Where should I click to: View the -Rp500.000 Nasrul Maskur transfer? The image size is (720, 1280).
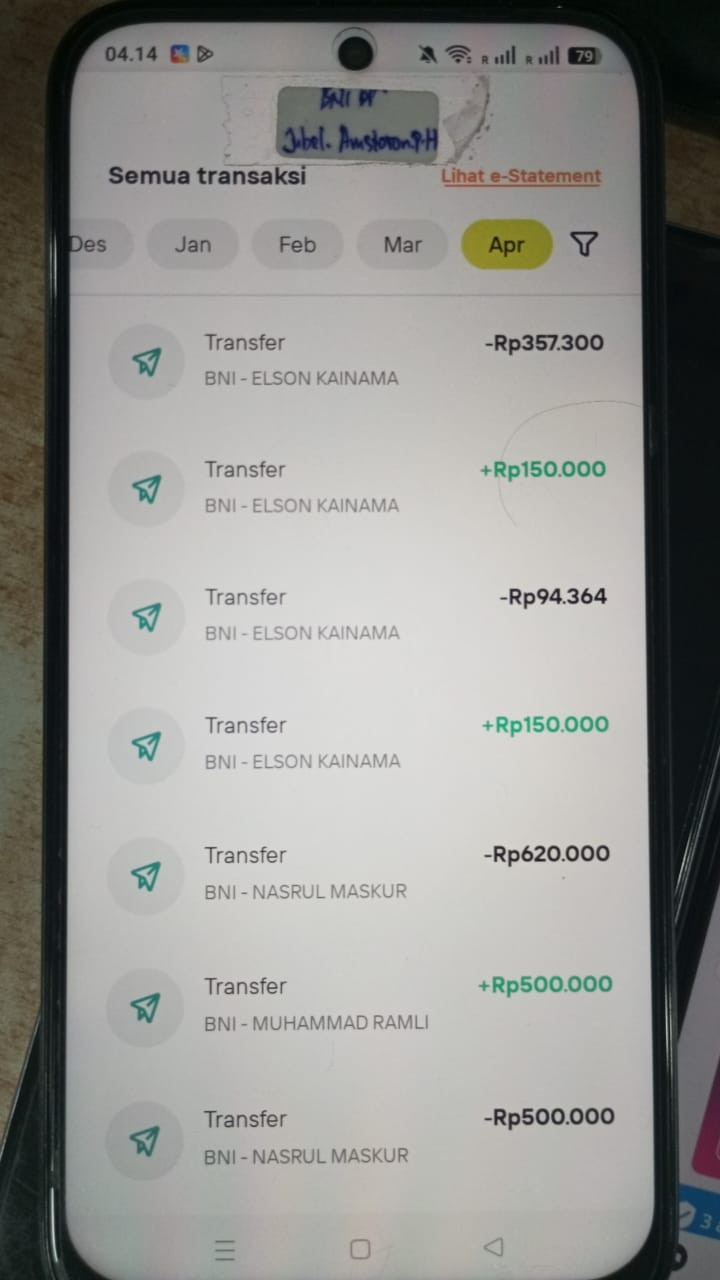(358, 1137)
